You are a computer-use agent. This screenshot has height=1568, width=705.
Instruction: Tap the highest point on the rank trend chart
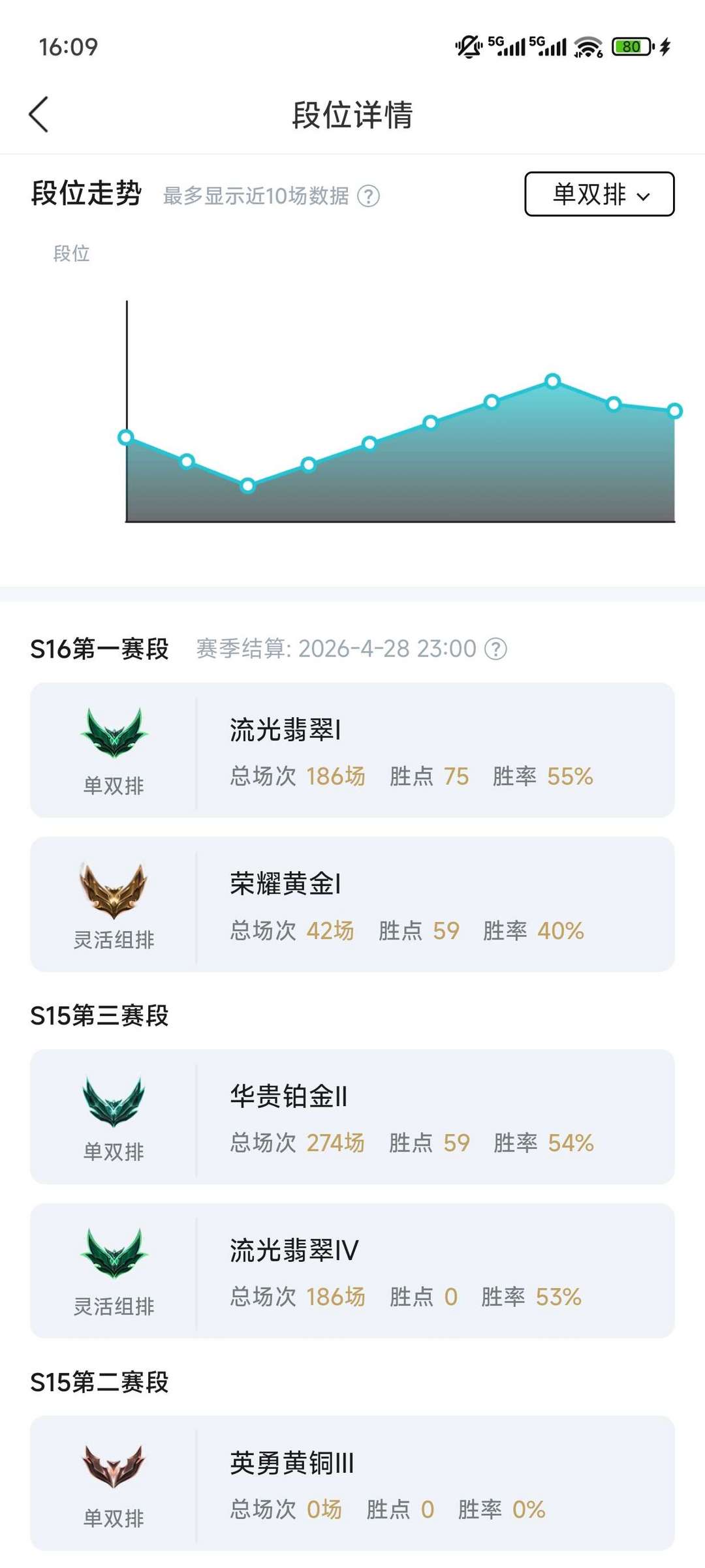coord(552,380)
